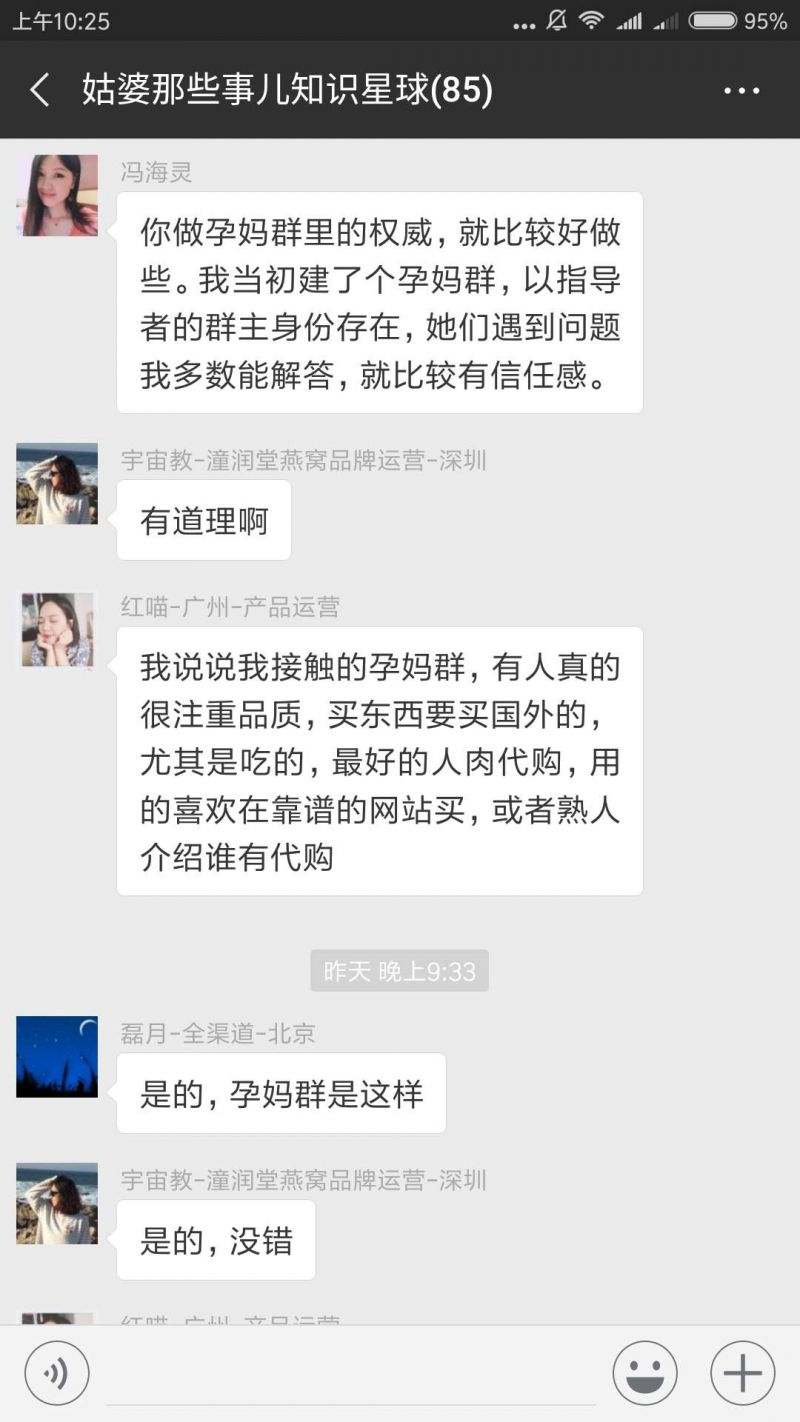Tap 冯海灵's profile avatar
Screen dimensions: 800x1422
(x=57, y=196)
